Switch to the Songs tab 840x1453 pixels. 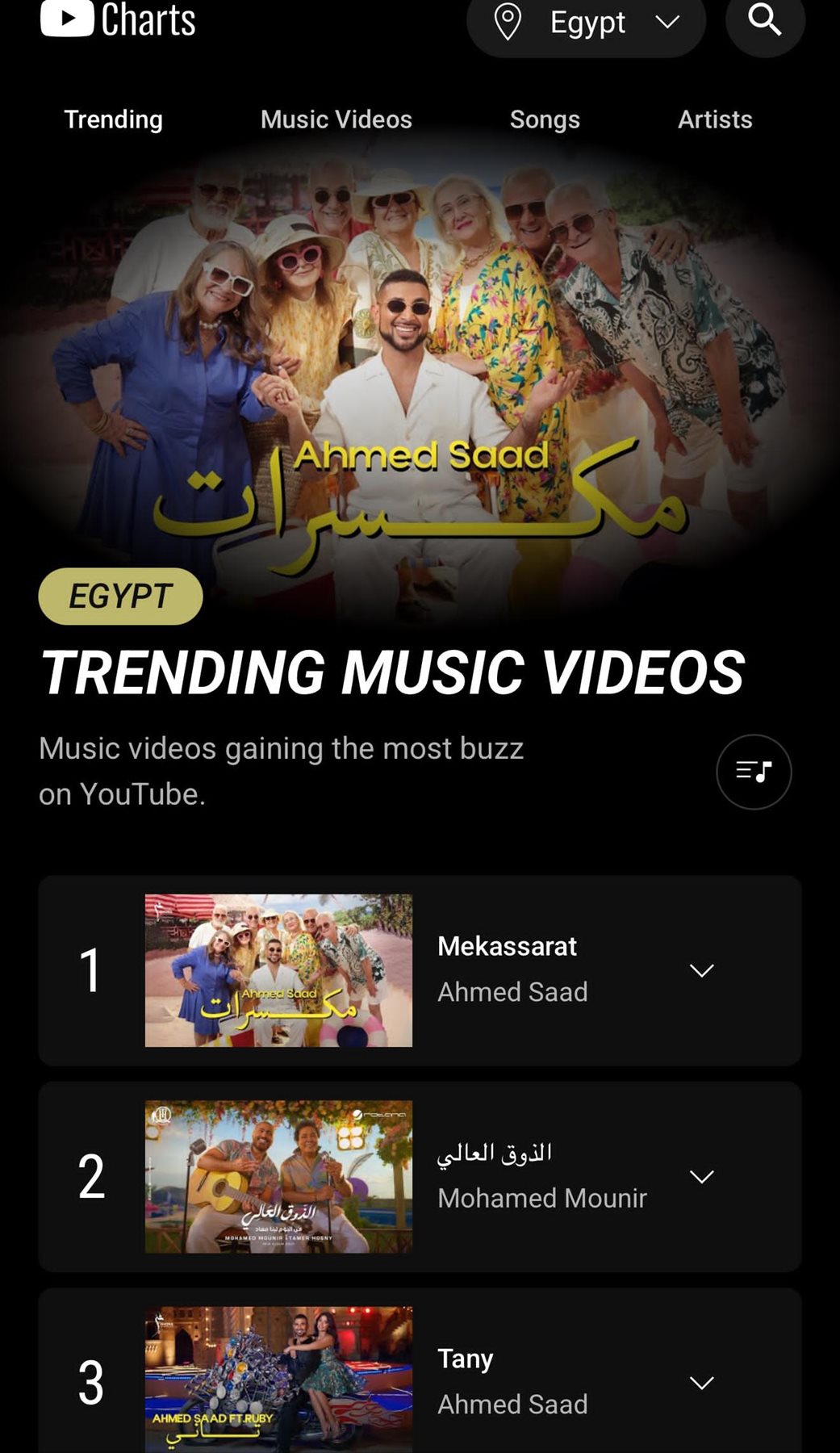click(545, 119)
